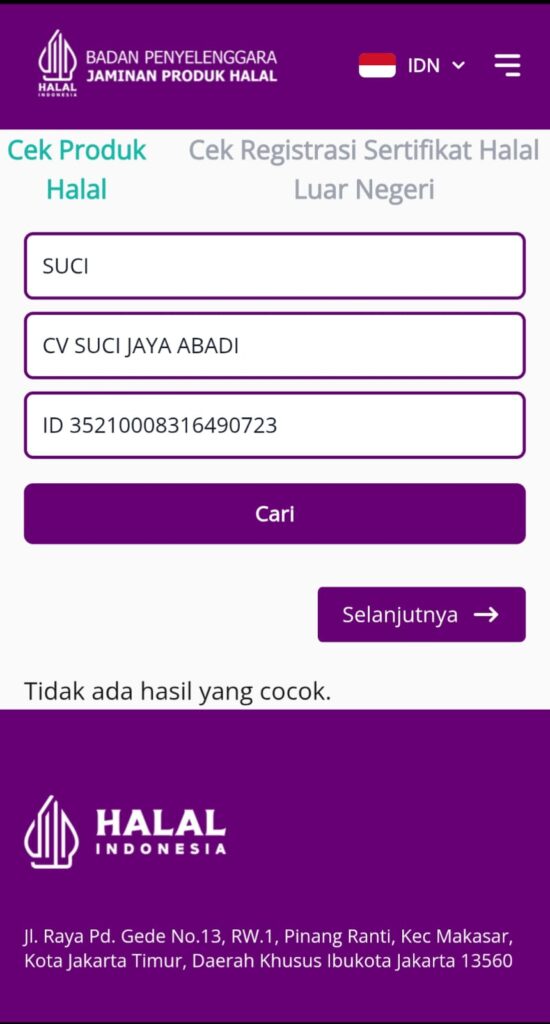Edit the CV SUCI JAYA ABADI field
This screenshot has height=1024, width=550.
click(275, 345)
